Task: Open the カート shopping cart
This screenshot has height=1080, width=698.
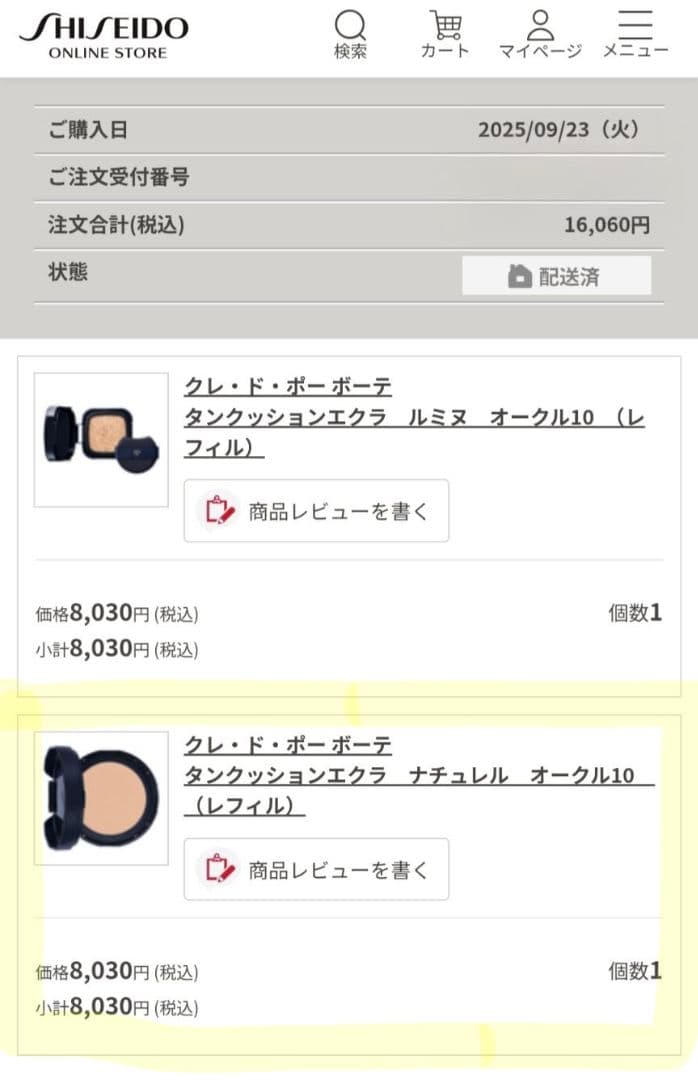Action: (x=445, y=34)
